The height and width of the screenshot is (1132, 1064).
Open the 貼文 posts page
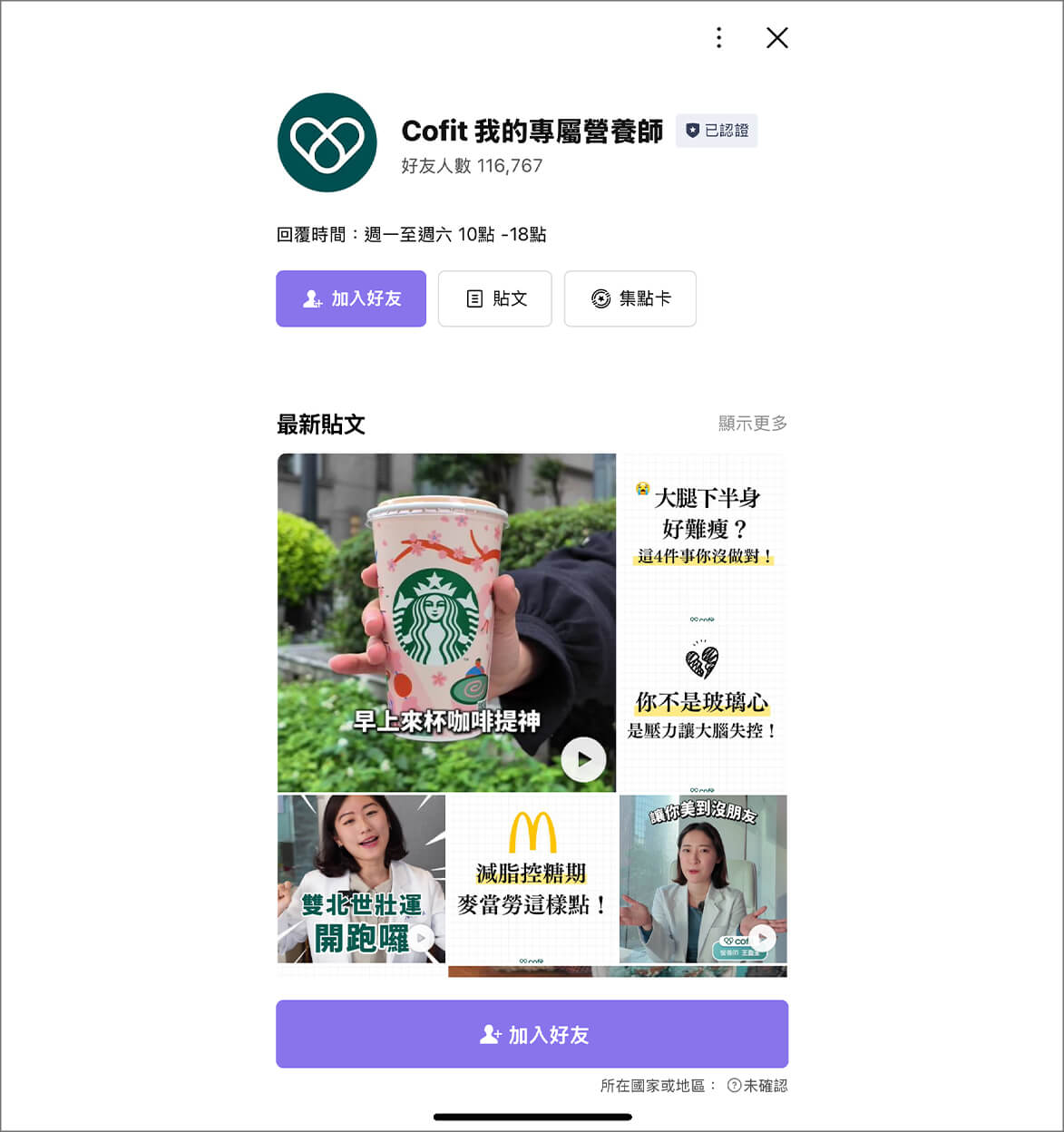click(x=495, y=298)
